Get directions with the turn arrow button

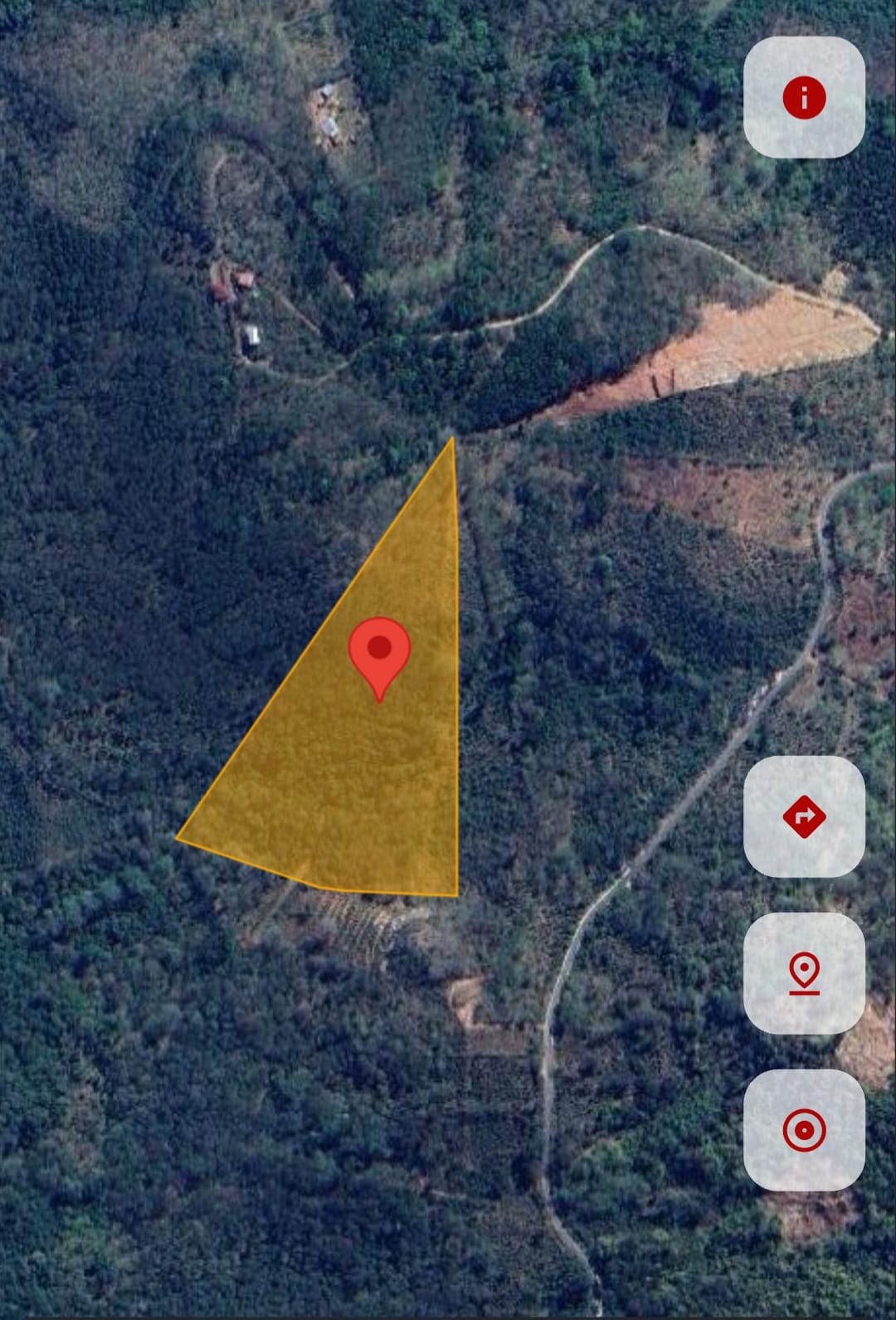(x=804, y=816)
